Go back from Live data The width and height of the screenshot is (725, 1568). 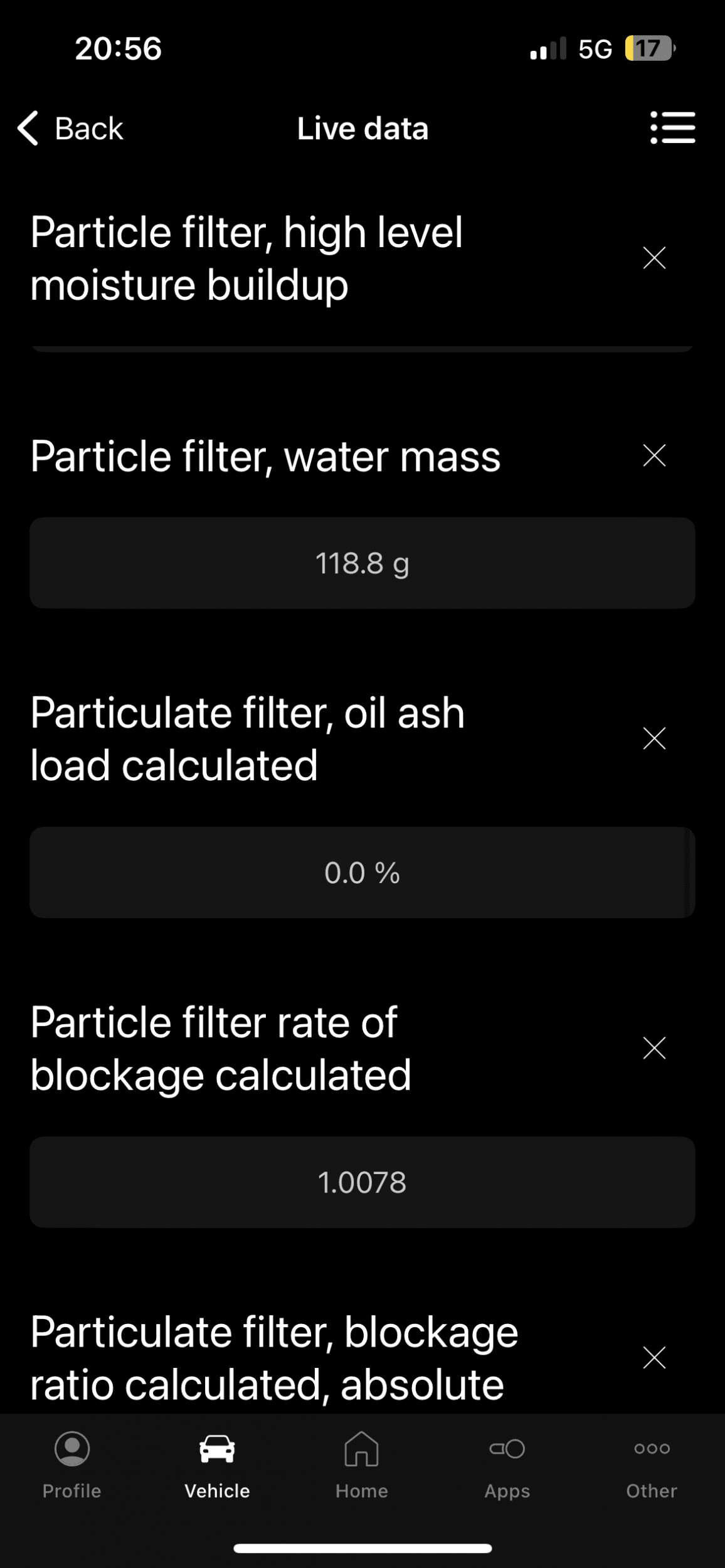[x=70, y=129]
